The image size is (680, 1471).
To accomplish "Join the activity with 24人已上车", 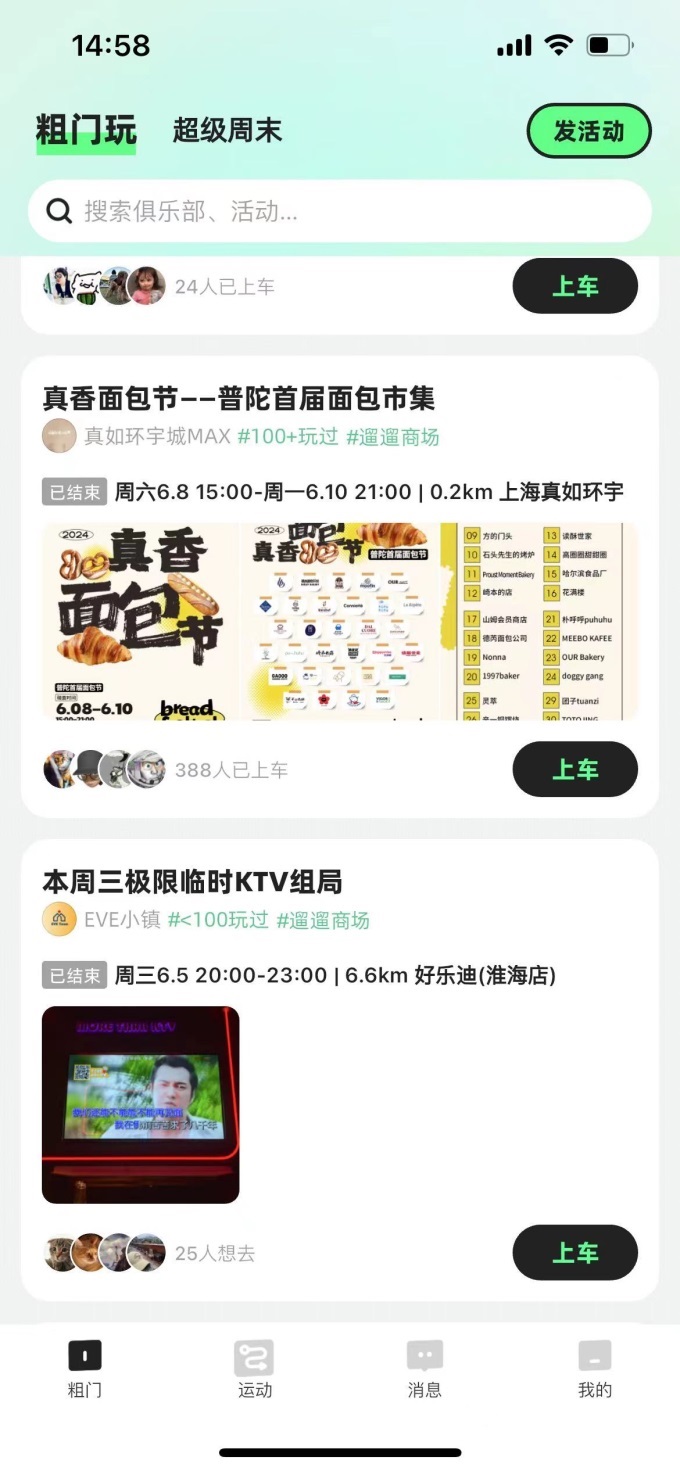I will click(x=575, y=286).
